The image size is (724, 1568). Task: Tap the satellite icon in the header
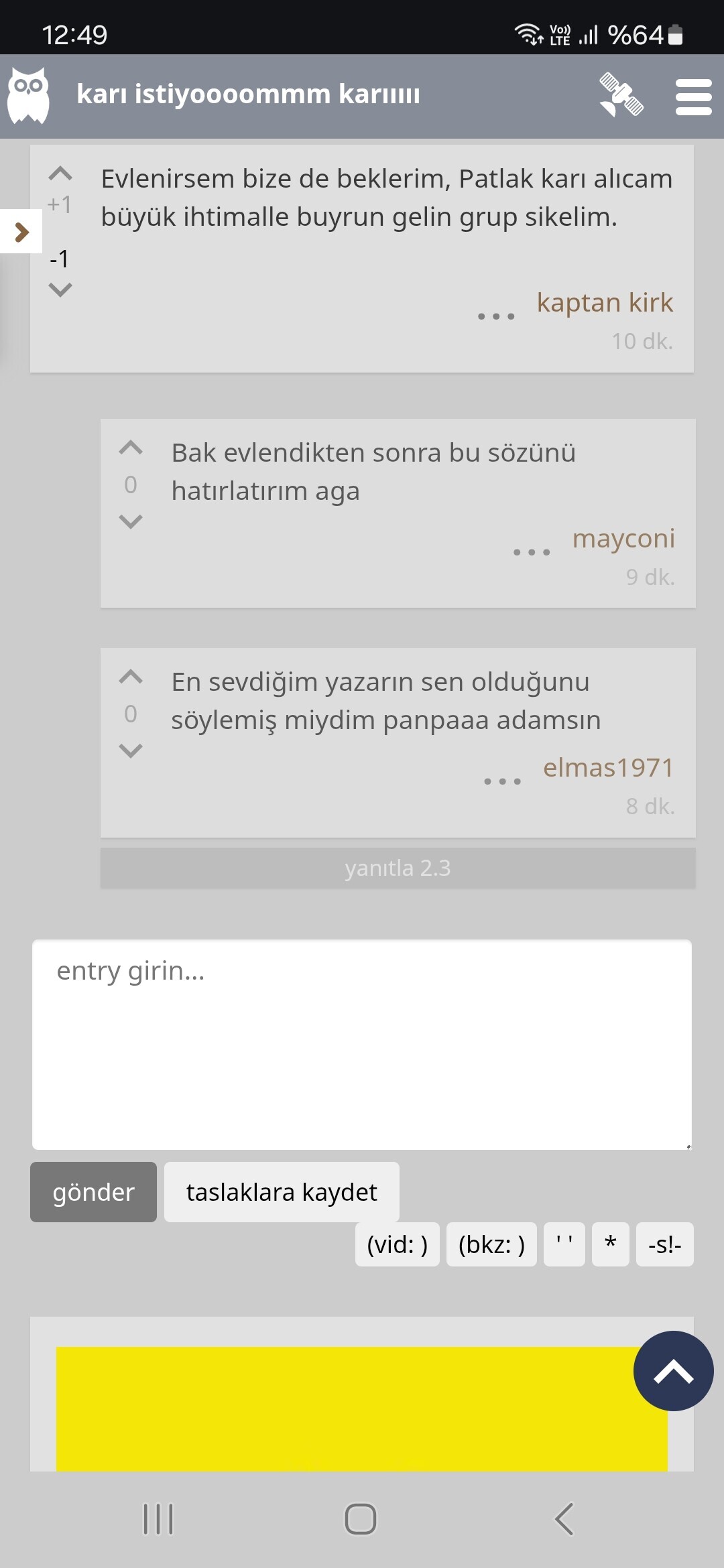click(621, 94)
